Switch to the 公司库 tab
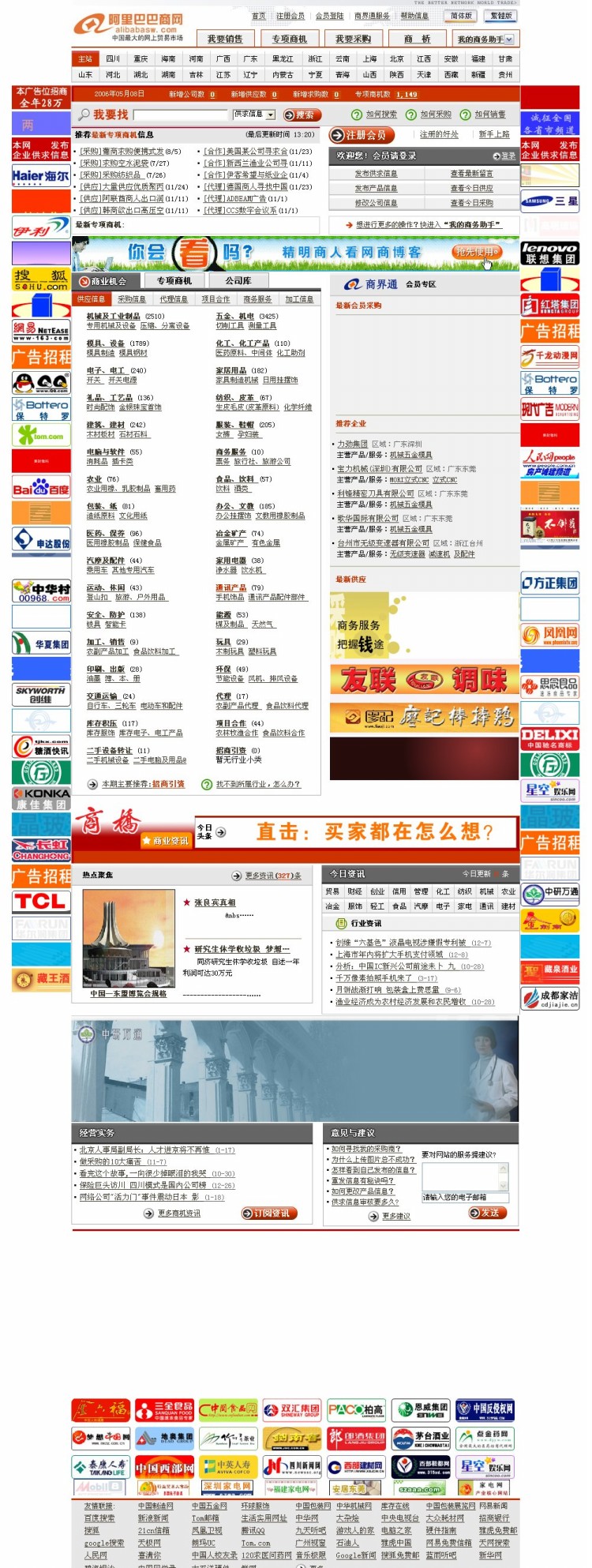 pos(238,280)
